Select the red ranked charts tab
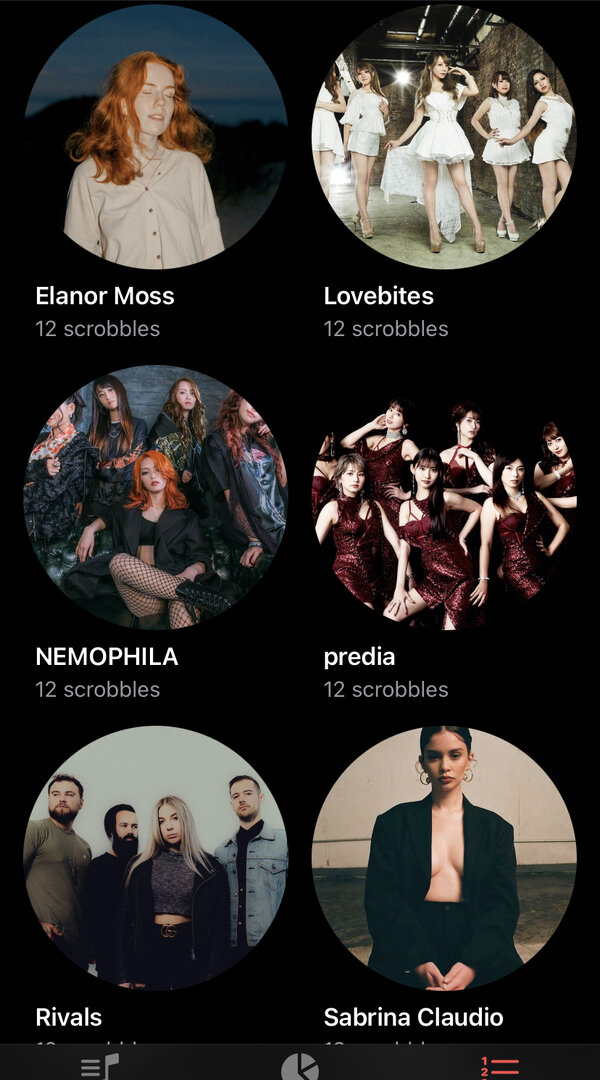 coord(500,1067)
